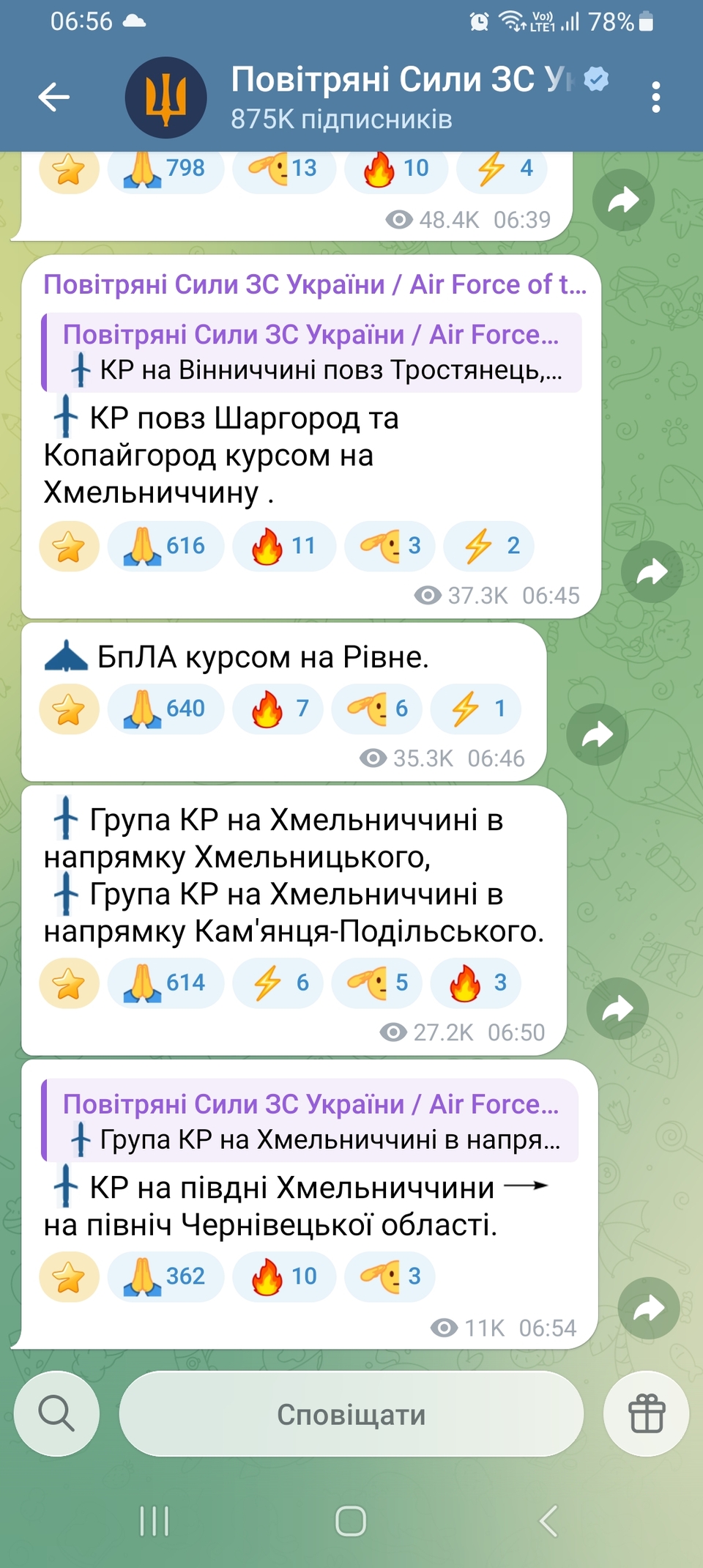Share the Шаргород та Копайгород post
This screenshot has height=1568, width=703.
[x=651, y=572]
